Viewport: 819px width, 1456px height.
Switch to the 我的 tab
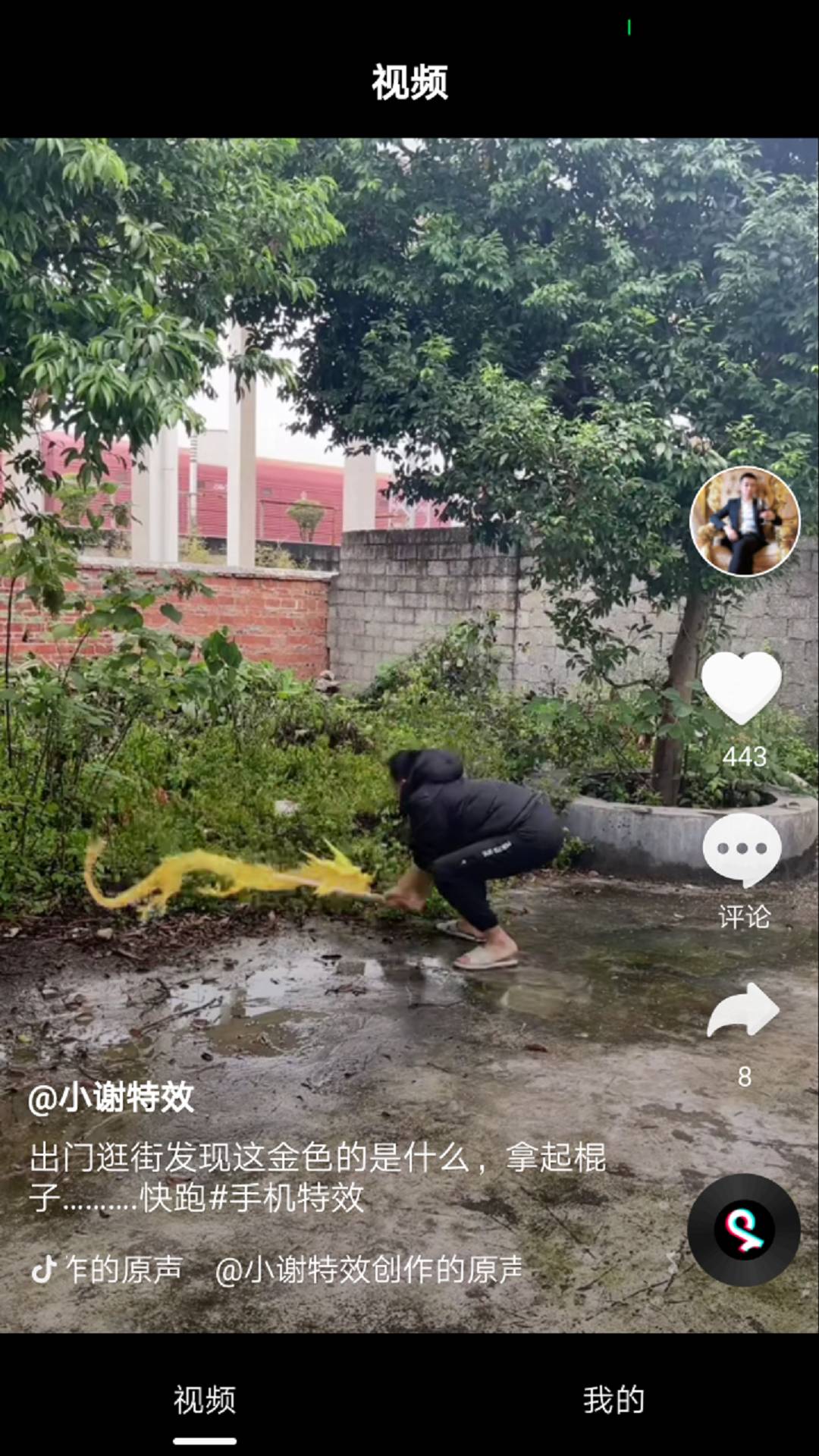(614, 1400)
